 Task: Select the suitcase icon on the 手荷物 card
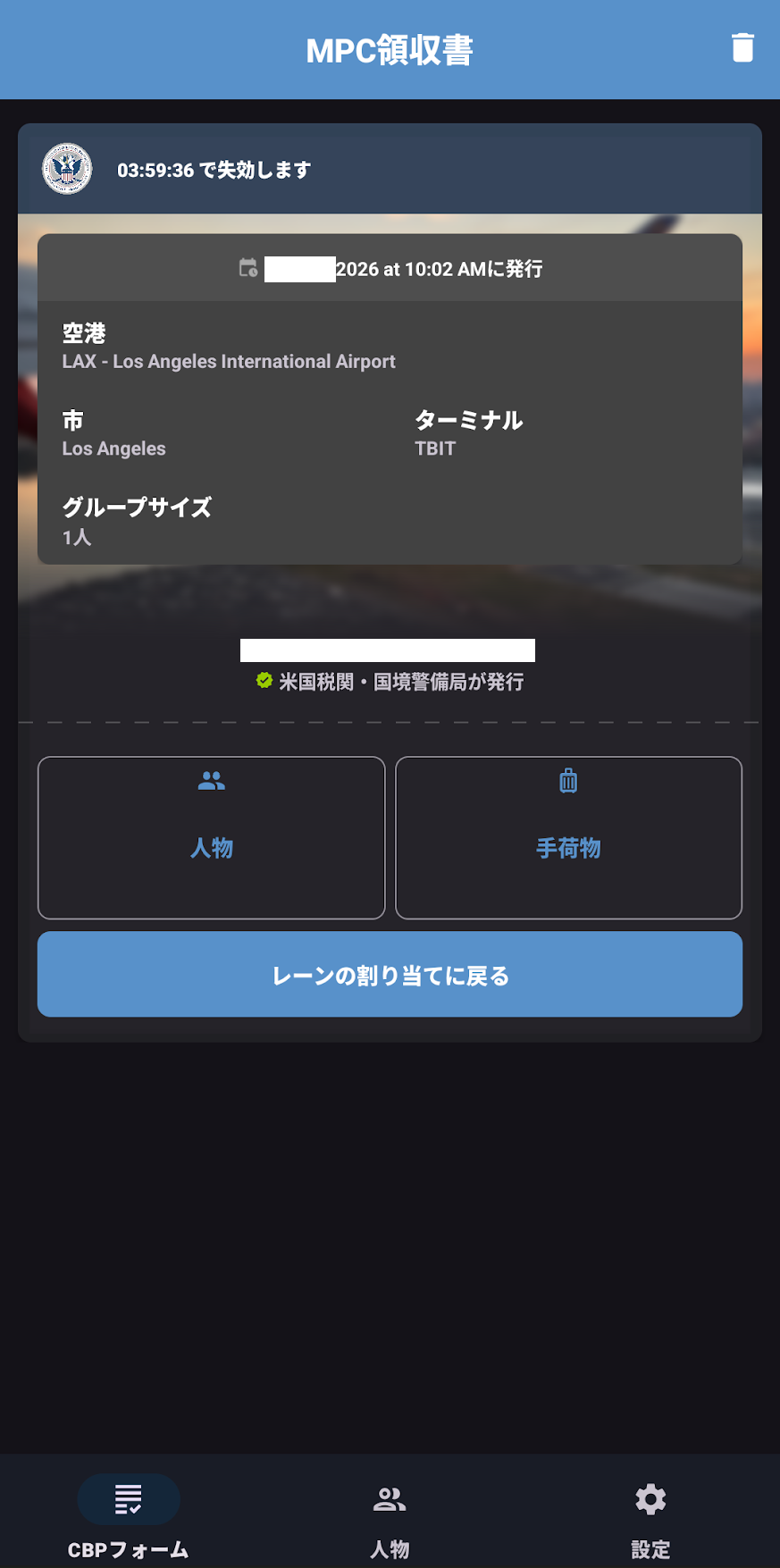click(568, 781)
